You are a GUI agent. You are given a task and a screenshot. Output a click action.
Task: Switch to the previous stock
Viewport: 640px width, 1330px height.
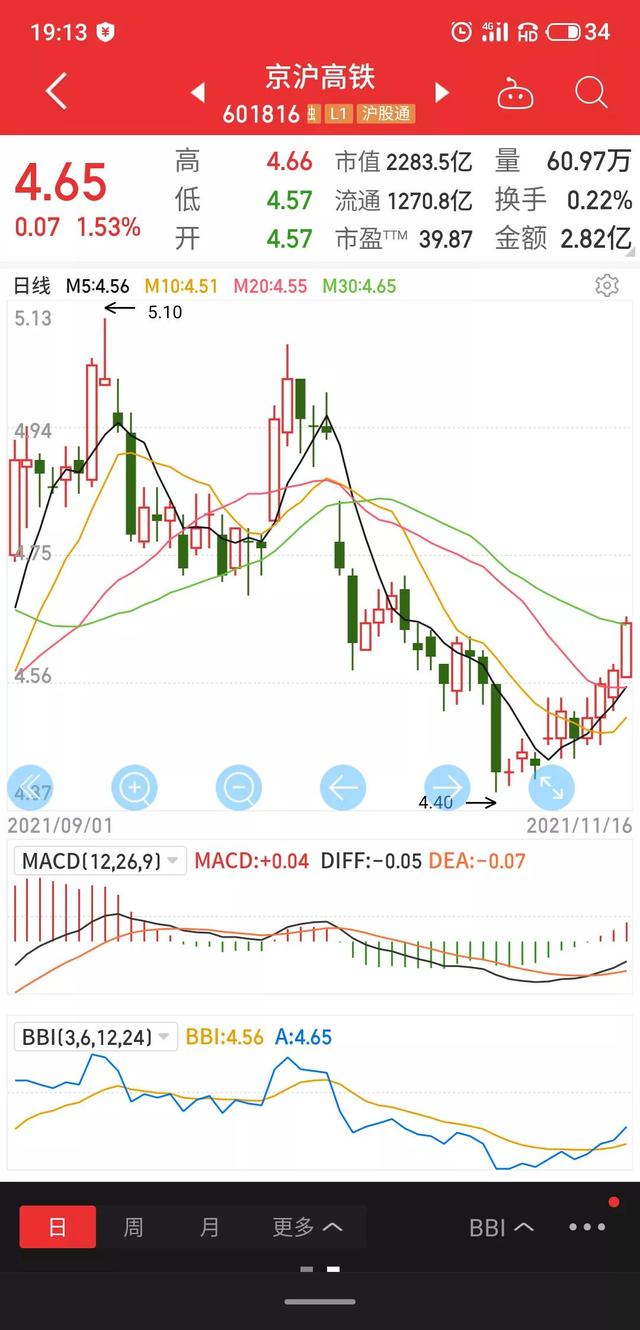coord(198,93)
